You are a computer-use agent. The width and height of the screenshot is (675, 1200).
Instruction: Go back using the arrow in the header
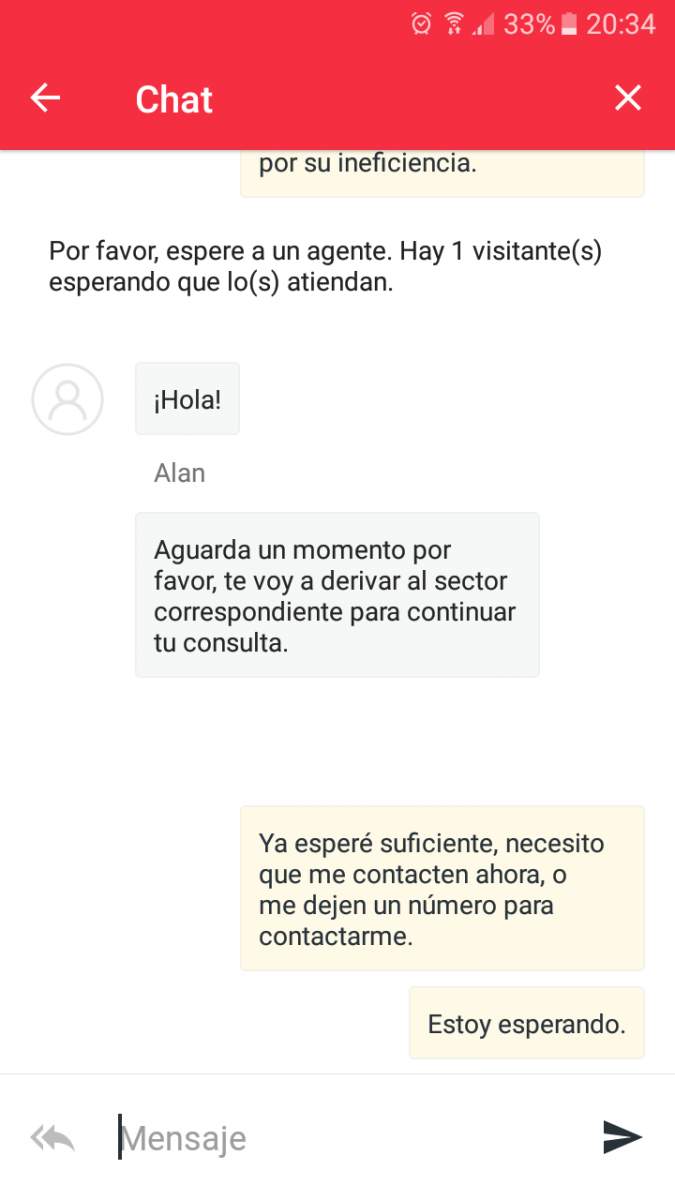click(45, 98)
